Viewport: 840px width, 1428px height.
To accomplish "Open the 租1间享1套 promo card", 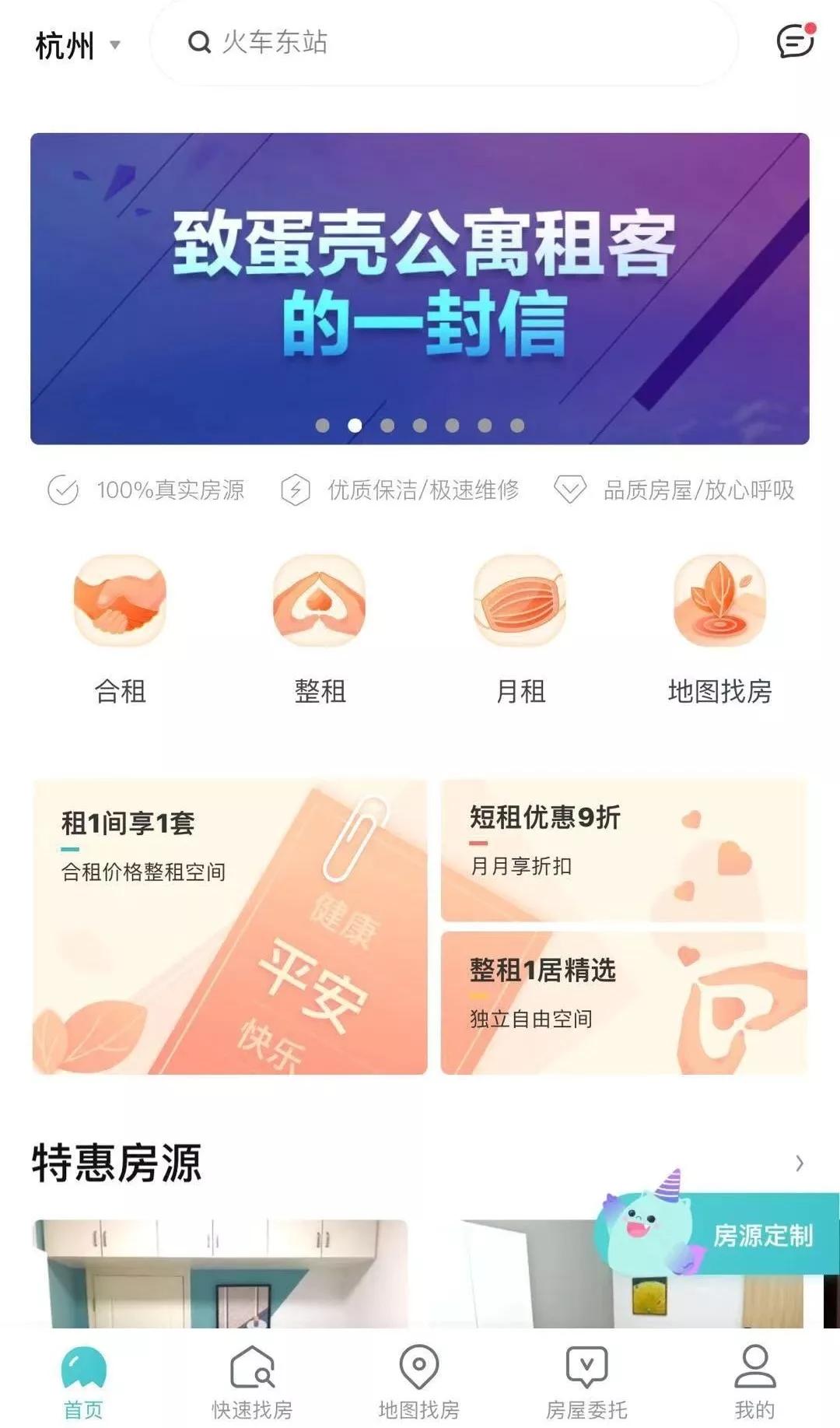I will [229, 927].
